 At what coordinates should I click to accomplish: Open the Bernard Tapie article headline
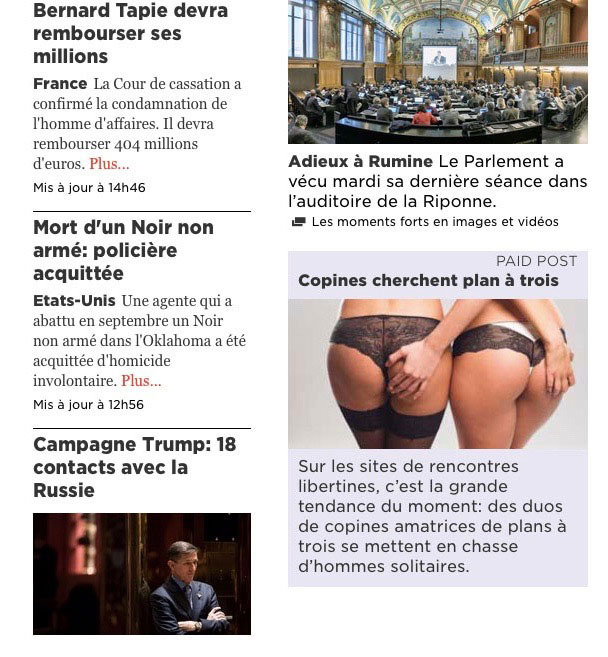[x=130, y=33]
